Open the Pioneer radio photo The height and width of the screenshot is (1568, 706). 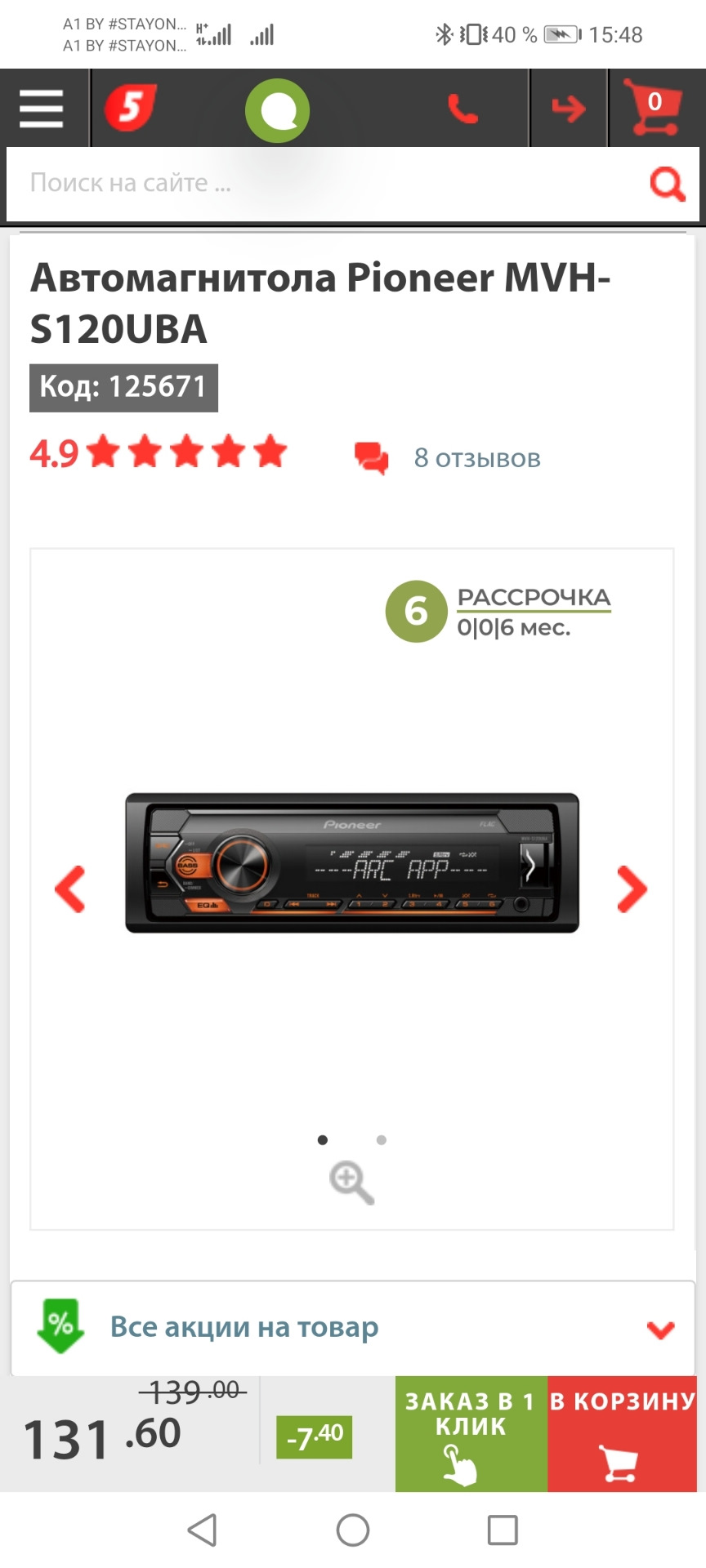[x=351, y=863]
